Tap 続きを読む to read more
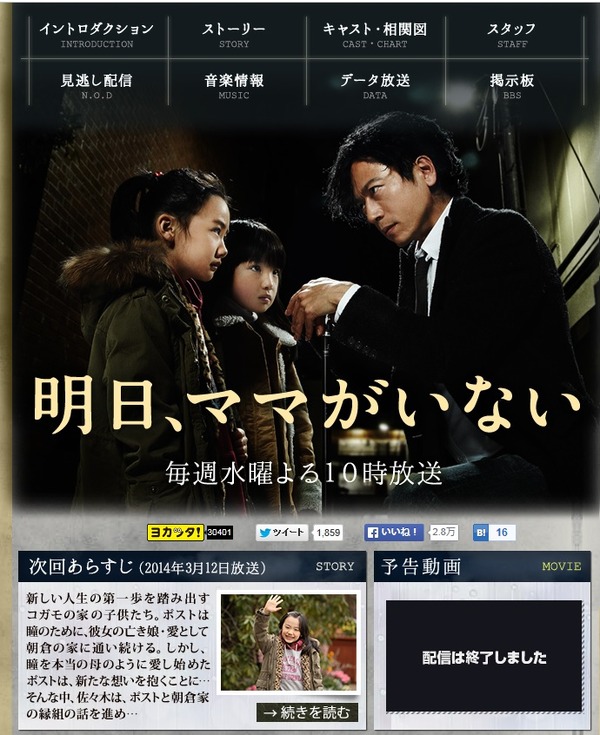The height and width of the screenshot is (735, 600). [307, 712]
